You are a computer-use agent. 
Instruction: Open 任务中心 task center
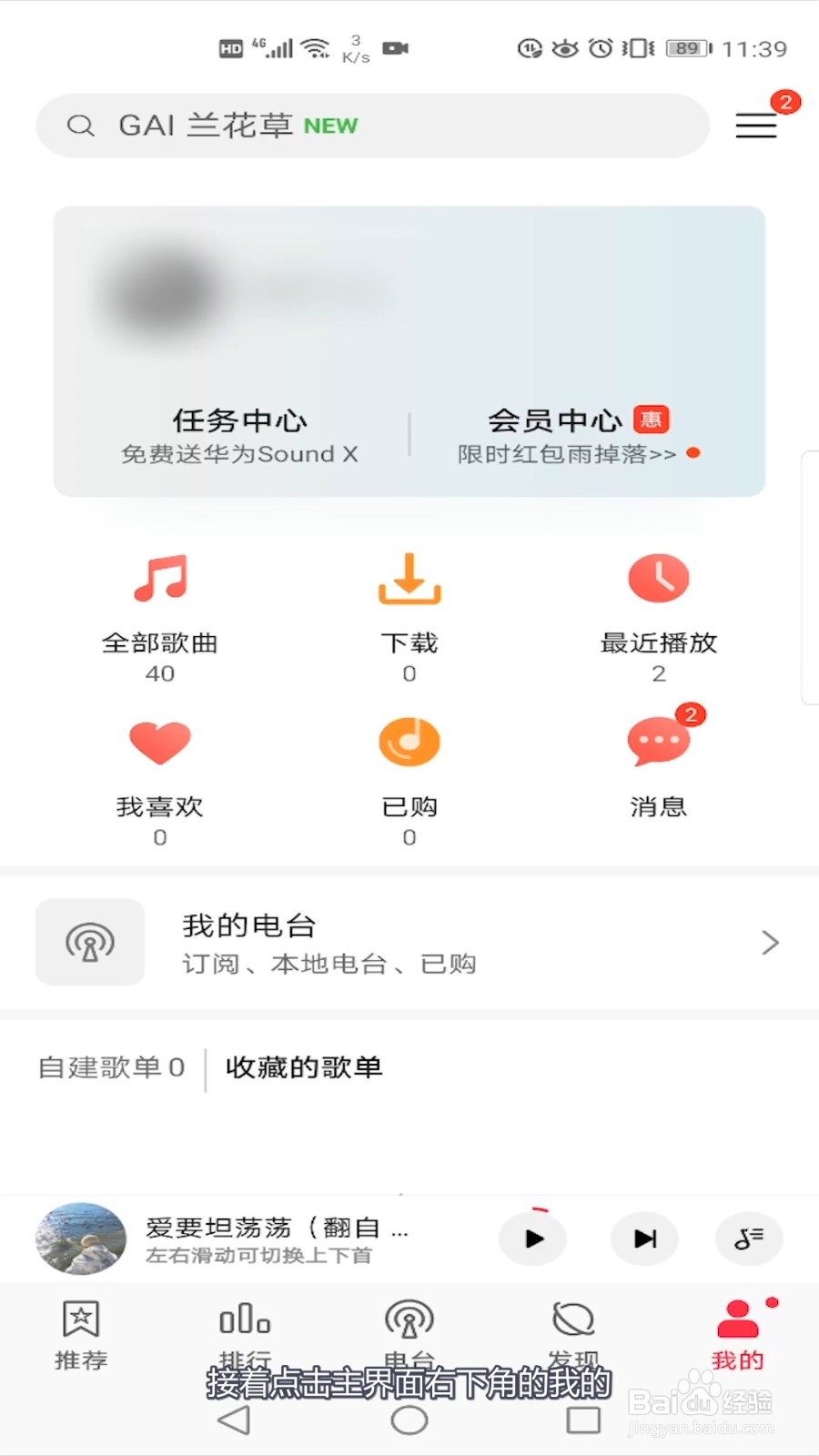point(240,436)
